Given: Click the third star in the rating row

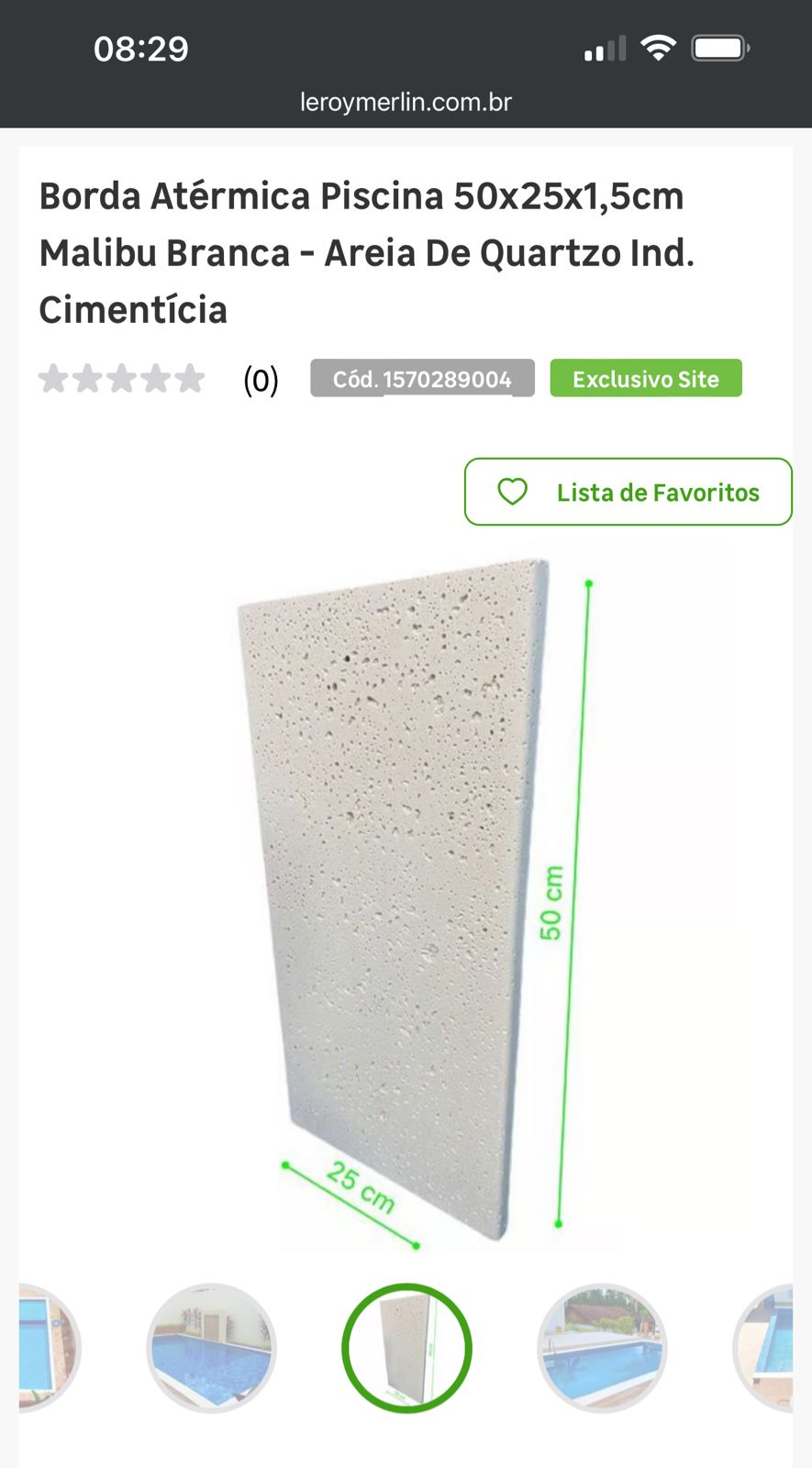Looking at the screenshot, I should [121, 378].
